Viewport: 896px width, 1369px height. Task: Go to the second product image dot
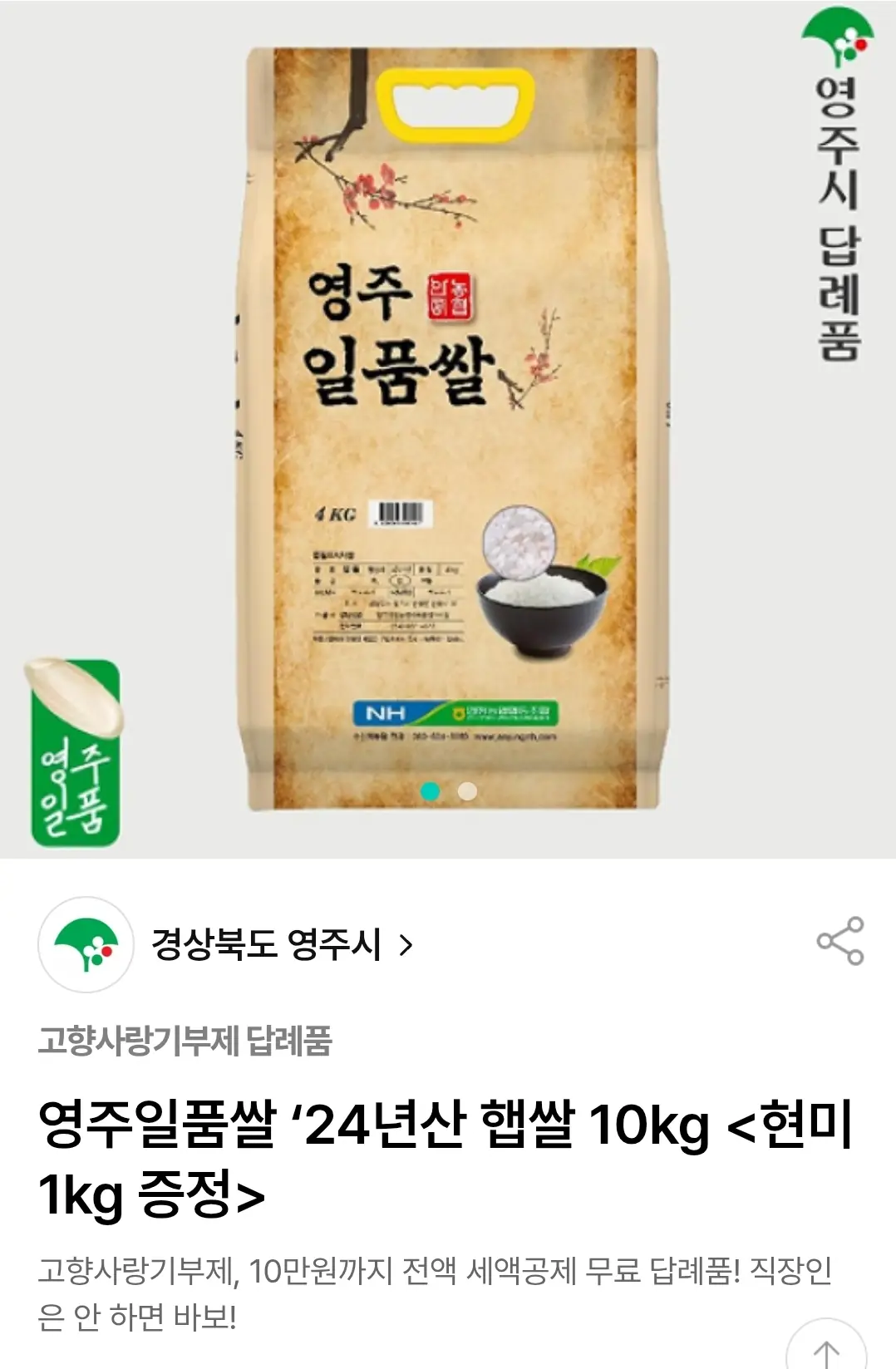point(468,791)
